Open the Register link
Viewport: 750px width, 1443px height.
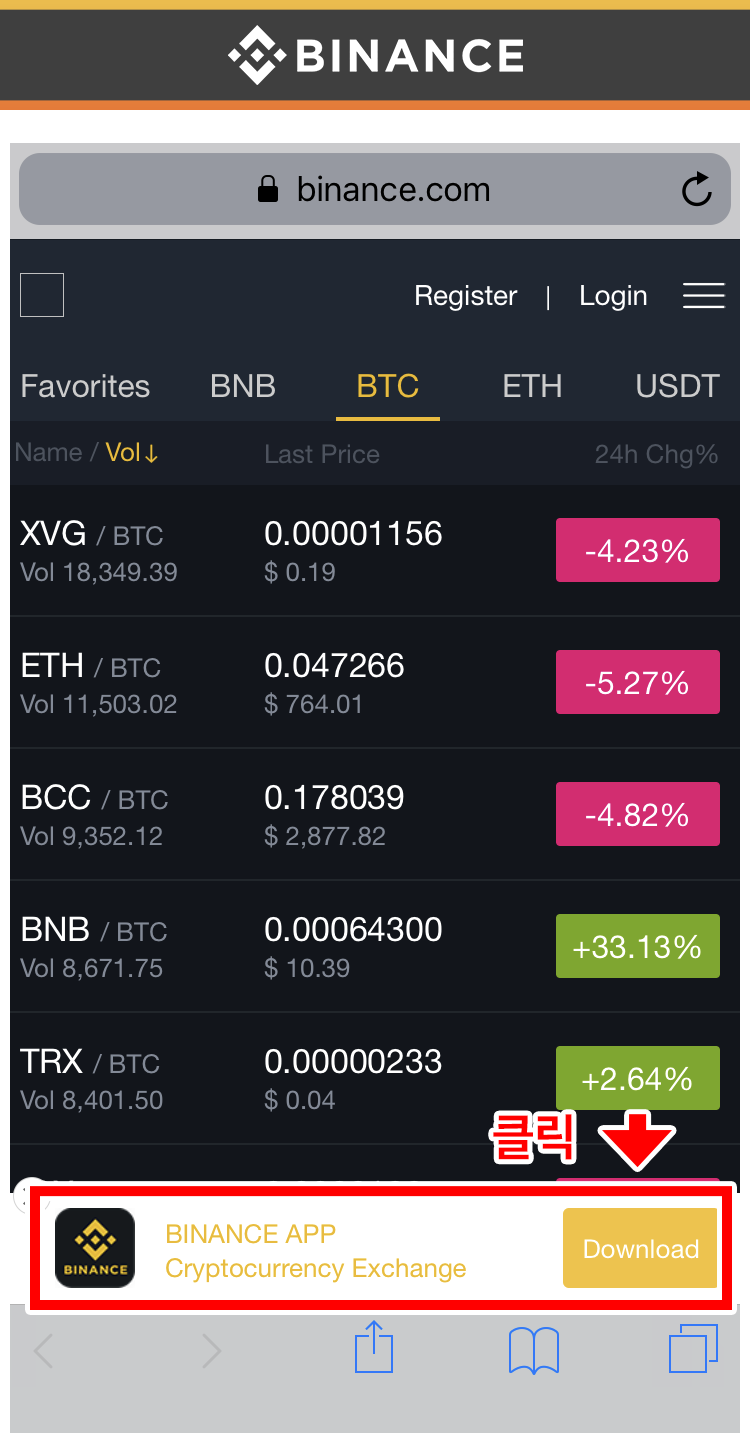point(465,296)
